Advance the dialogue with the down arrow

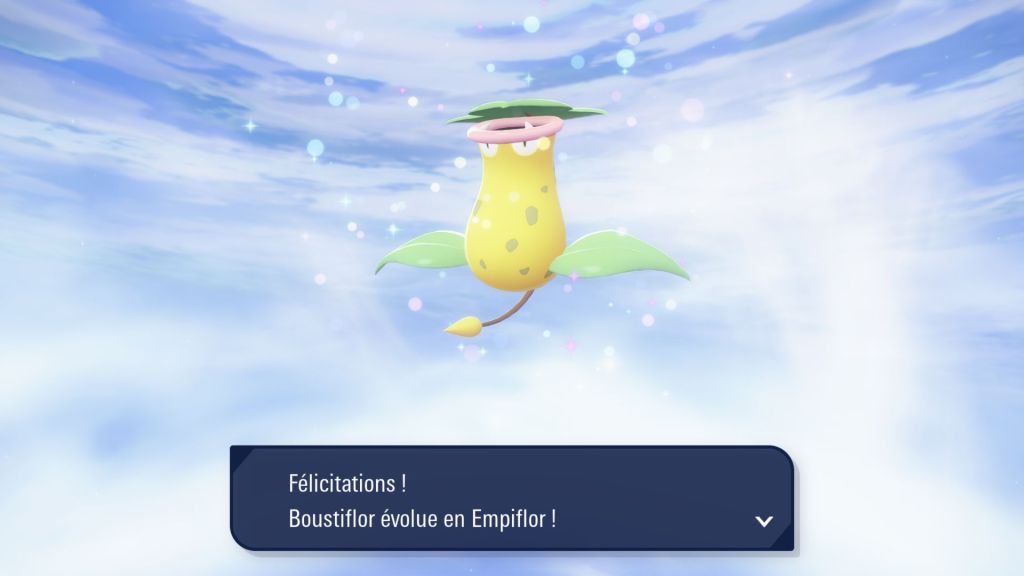(x=764, y=521)
